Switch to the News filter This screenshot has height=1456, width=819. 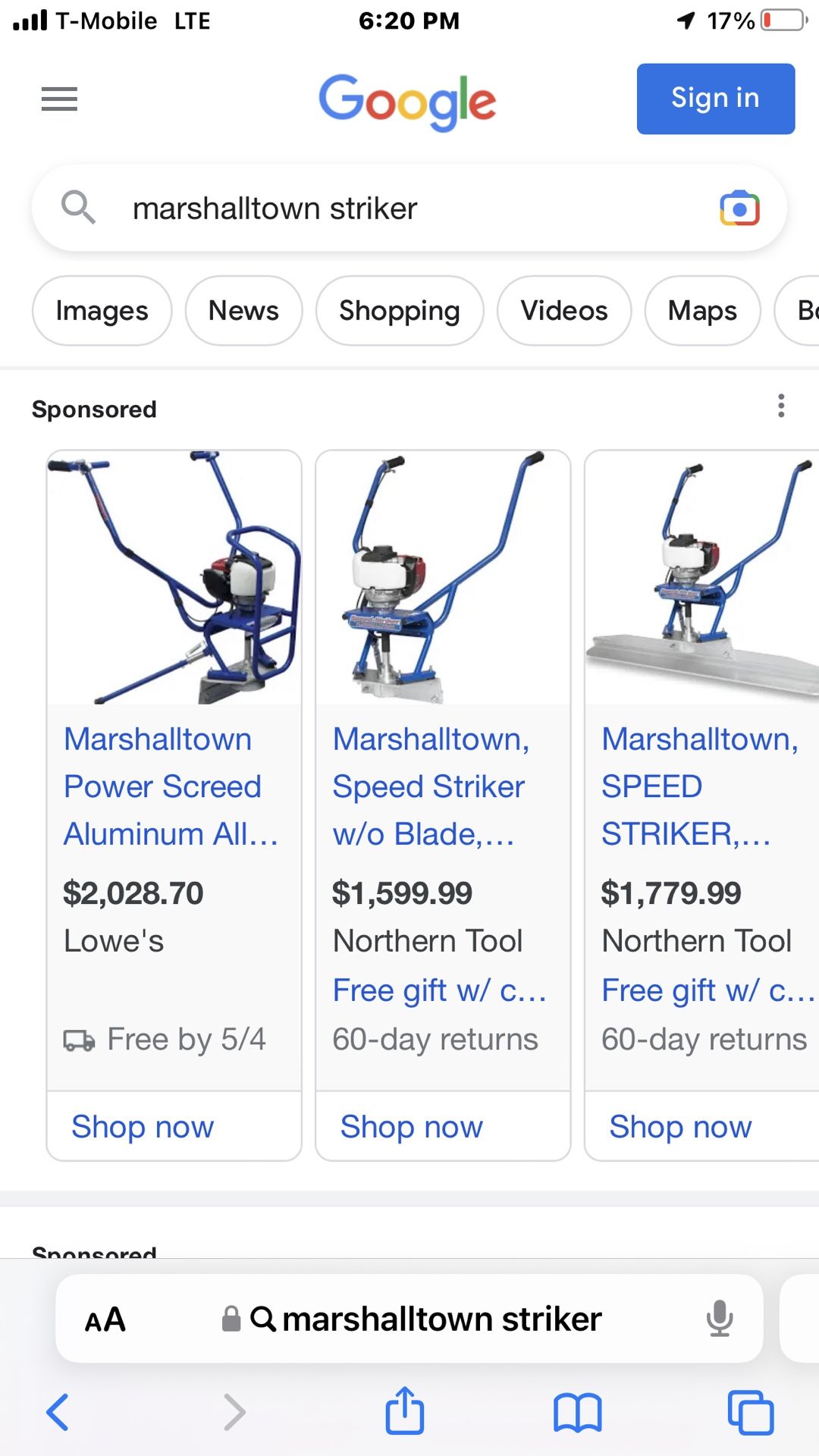point(243,311)
